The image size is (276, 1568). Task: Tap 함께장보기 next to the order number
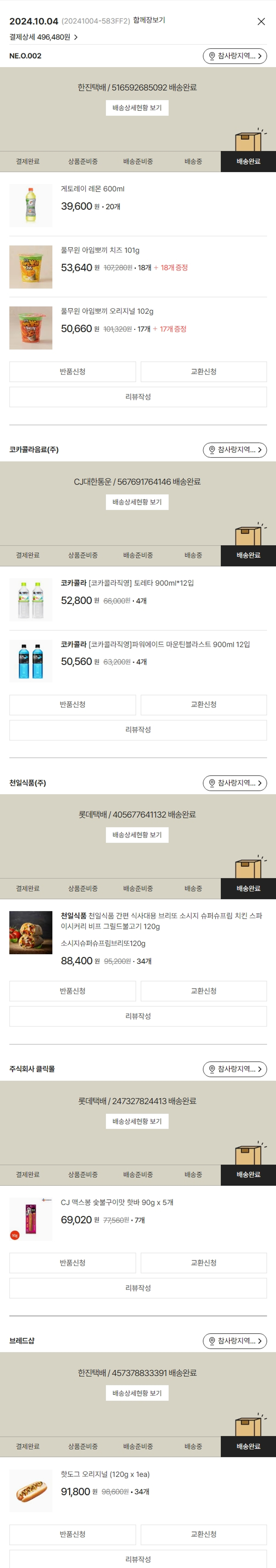coord(149,20)
